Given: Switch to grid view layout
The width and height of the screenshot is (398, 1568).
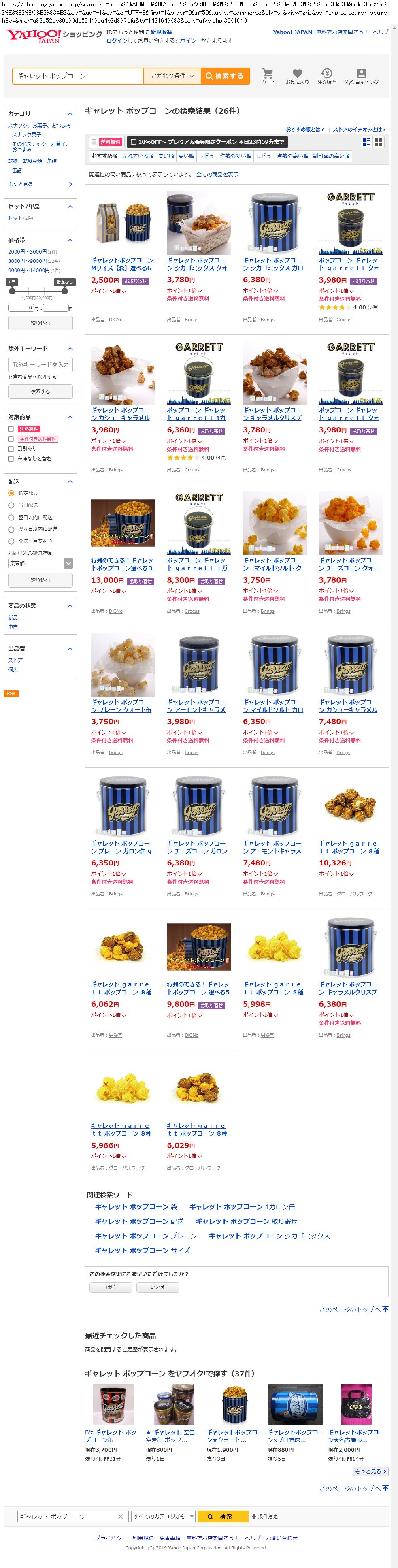Looking at the screenshot, I should pyautogui.click(x=379, y=142).
